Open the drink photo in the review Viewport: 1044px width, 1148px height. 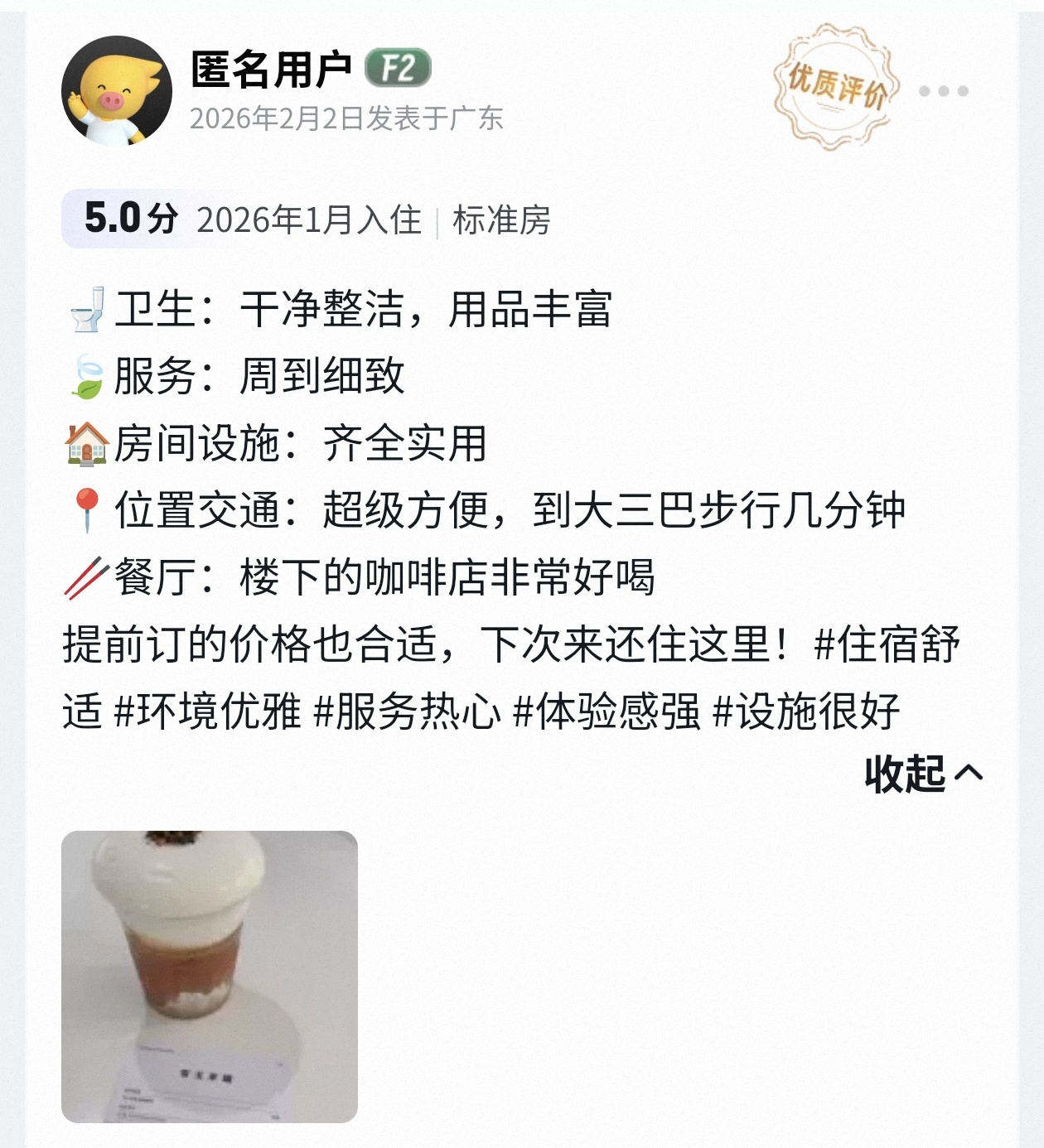click(210, 976)
